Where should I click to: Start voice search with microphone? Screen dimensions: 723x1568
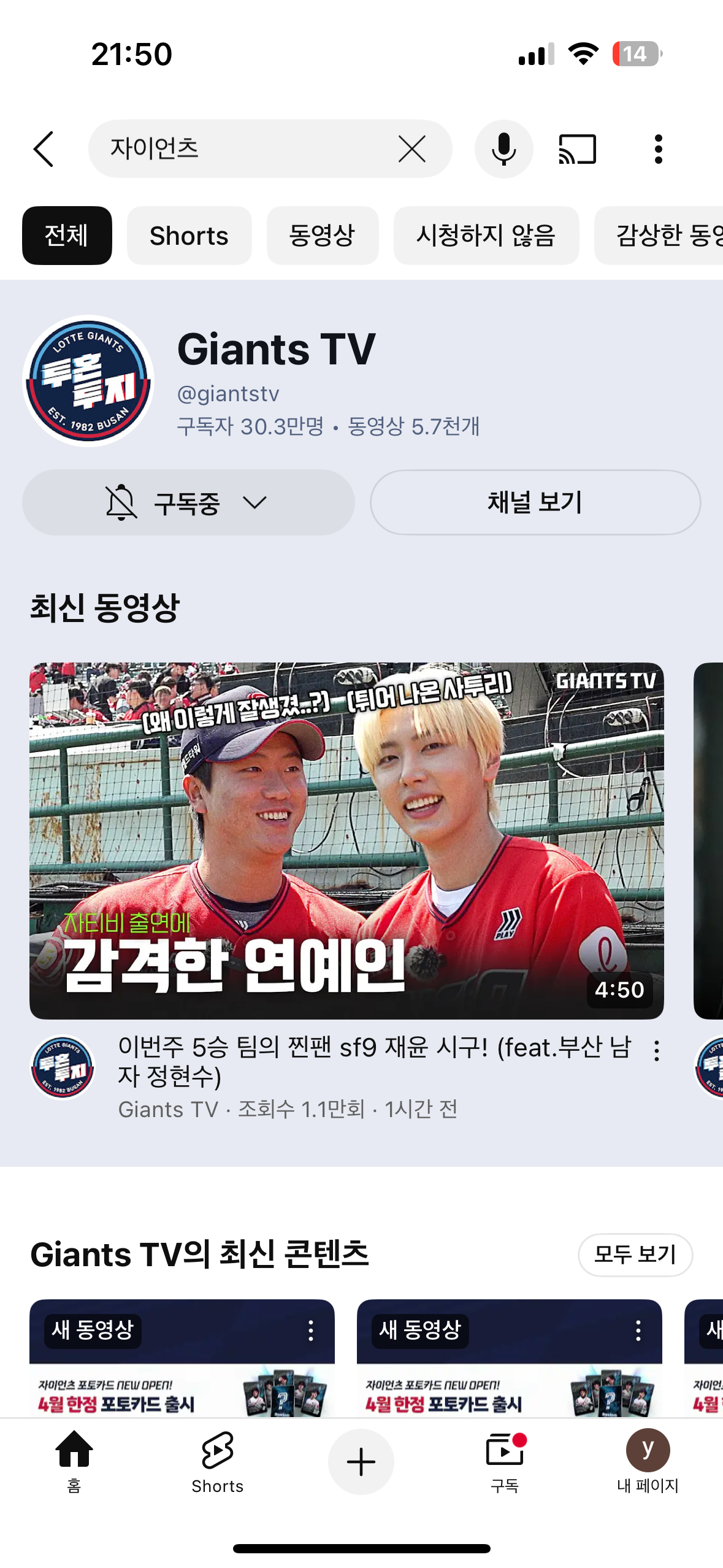(503, 149)
